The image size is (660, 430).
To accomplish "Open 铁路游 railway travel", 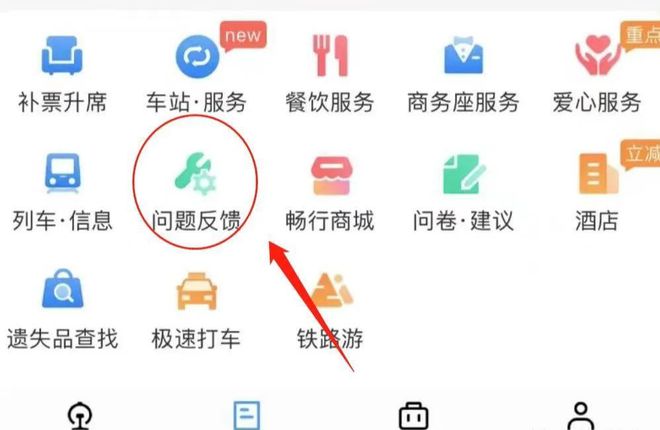I will pos(329,293).
